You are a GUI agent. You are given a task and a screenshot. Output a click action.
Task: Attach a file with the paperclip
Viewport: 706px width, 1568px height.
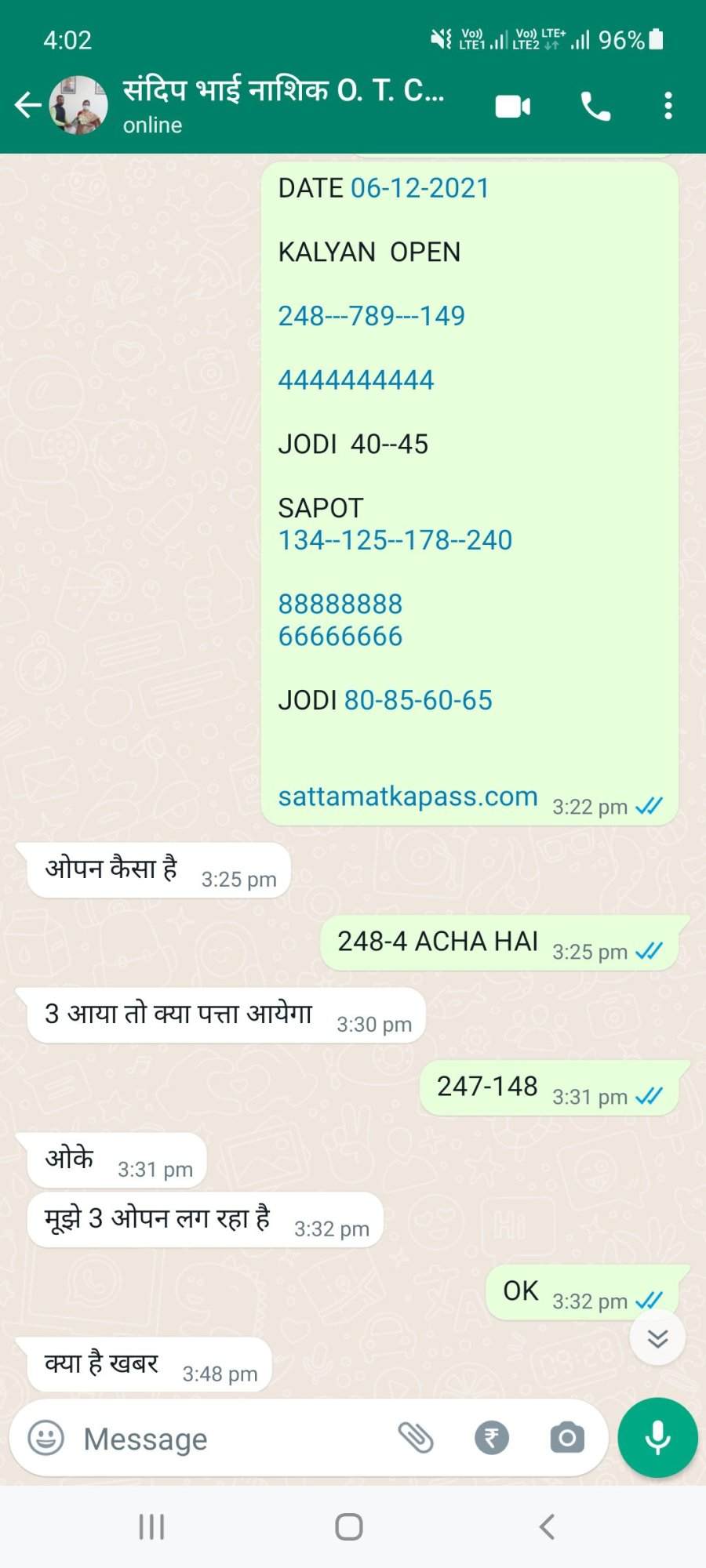click(x=416, y=1438)
